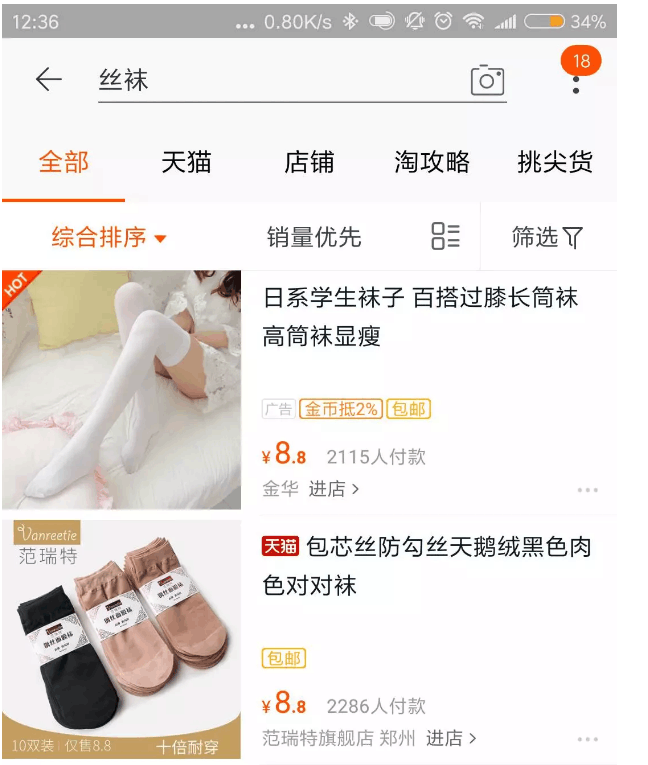Open more options for 包芯丝防勾丝 item
The height and width of the screenshot is (765, 648).
[587, 739]
